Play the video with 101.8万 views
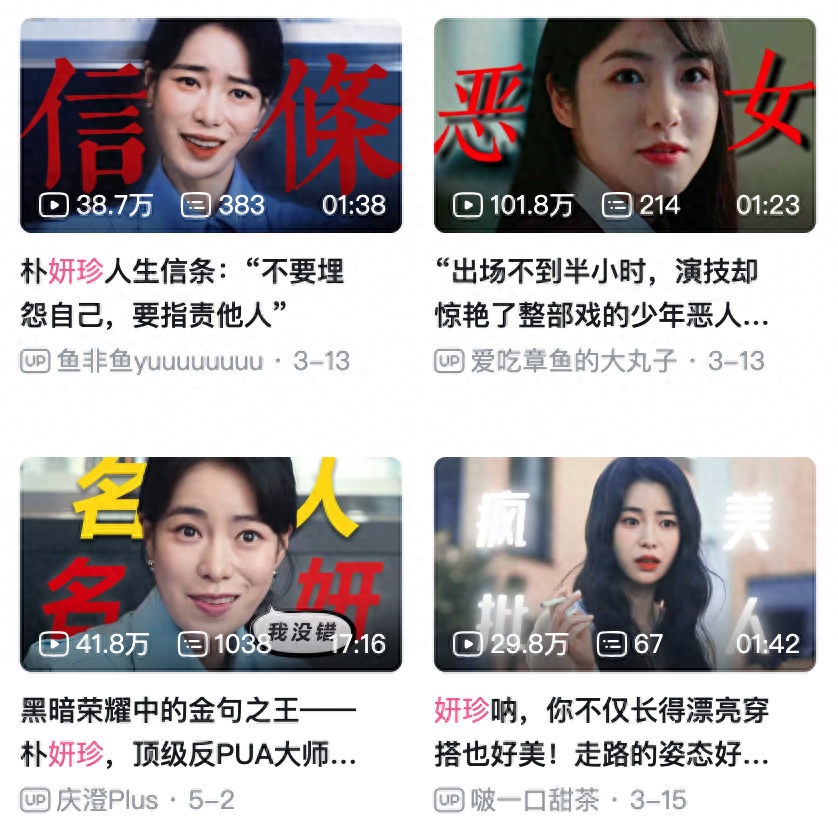 [625, 125]
